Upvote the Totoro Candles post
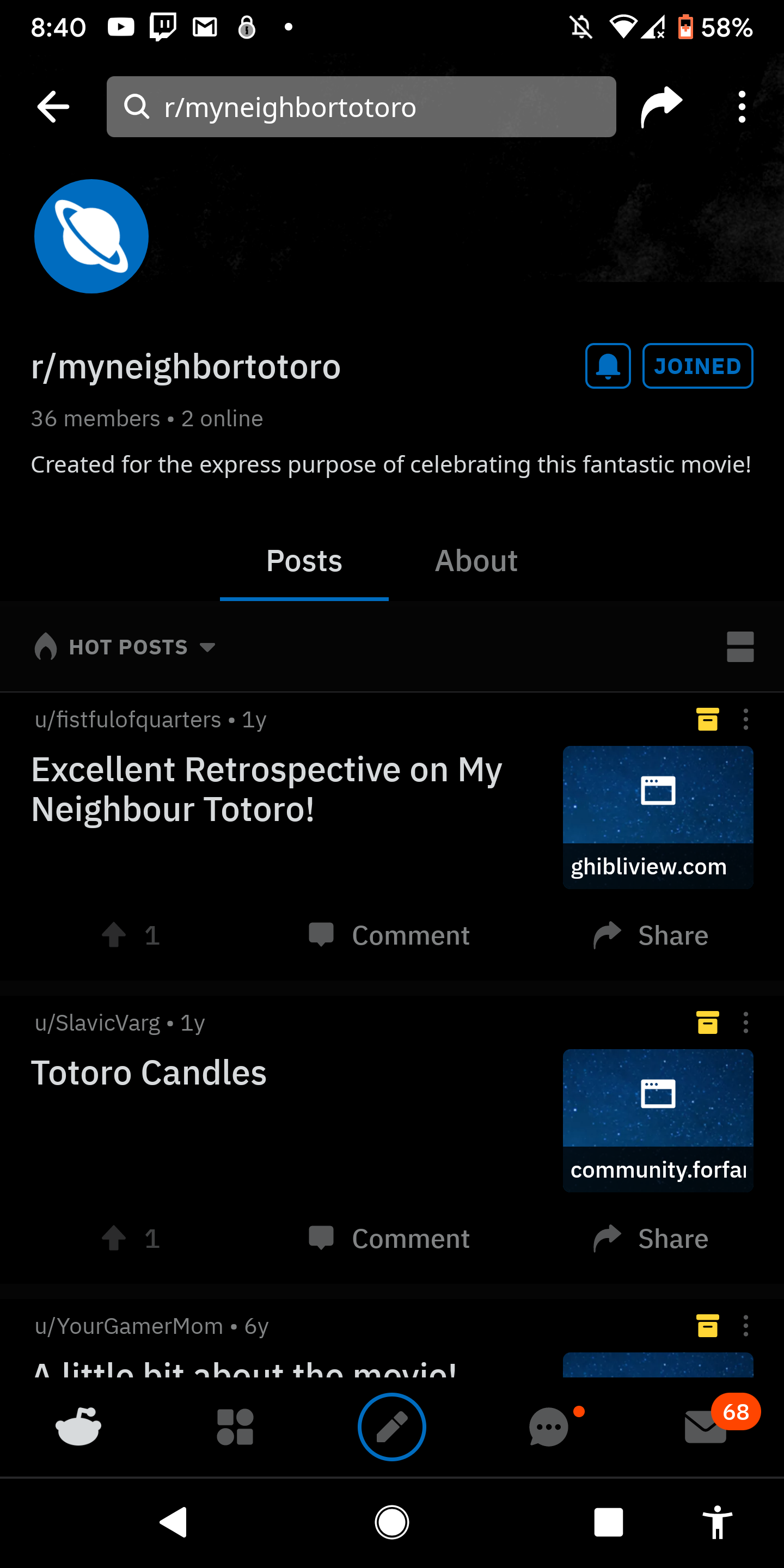 click(114, 1238)
